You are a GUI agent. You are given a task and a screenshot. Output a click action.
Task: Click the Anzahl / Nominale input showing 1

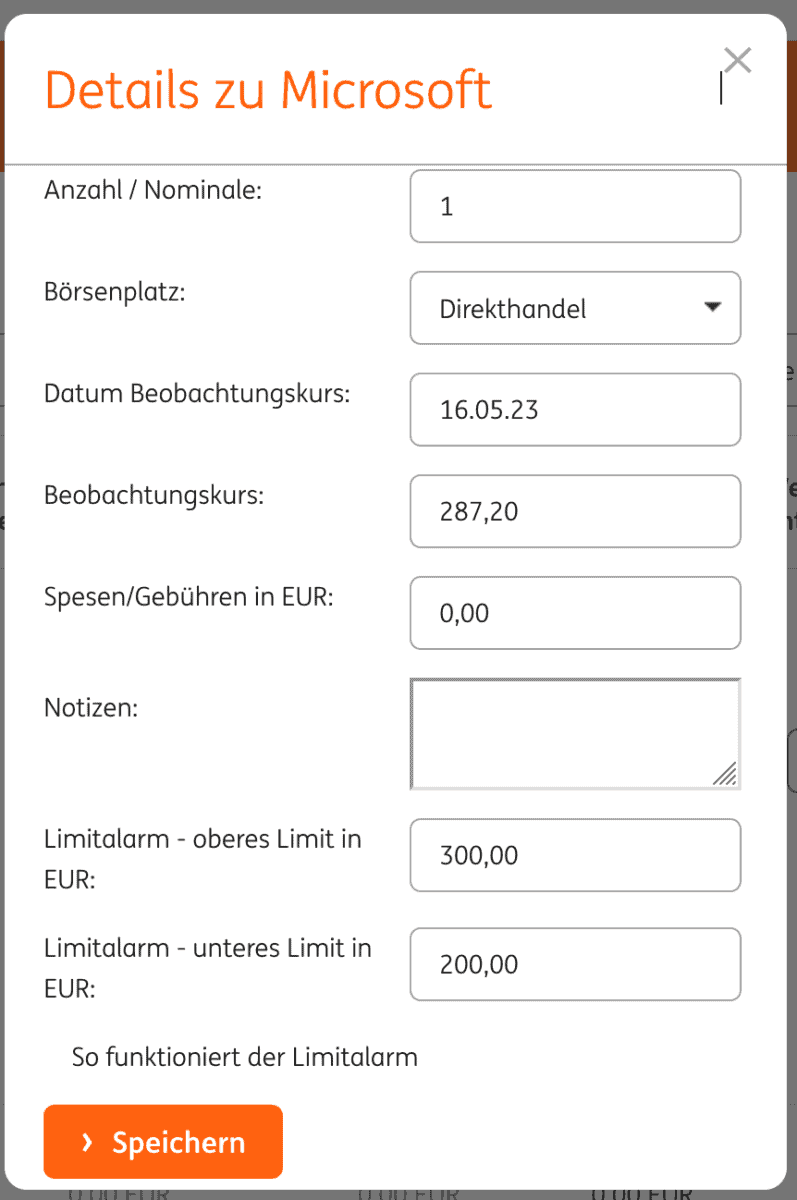tap(575, 206)
